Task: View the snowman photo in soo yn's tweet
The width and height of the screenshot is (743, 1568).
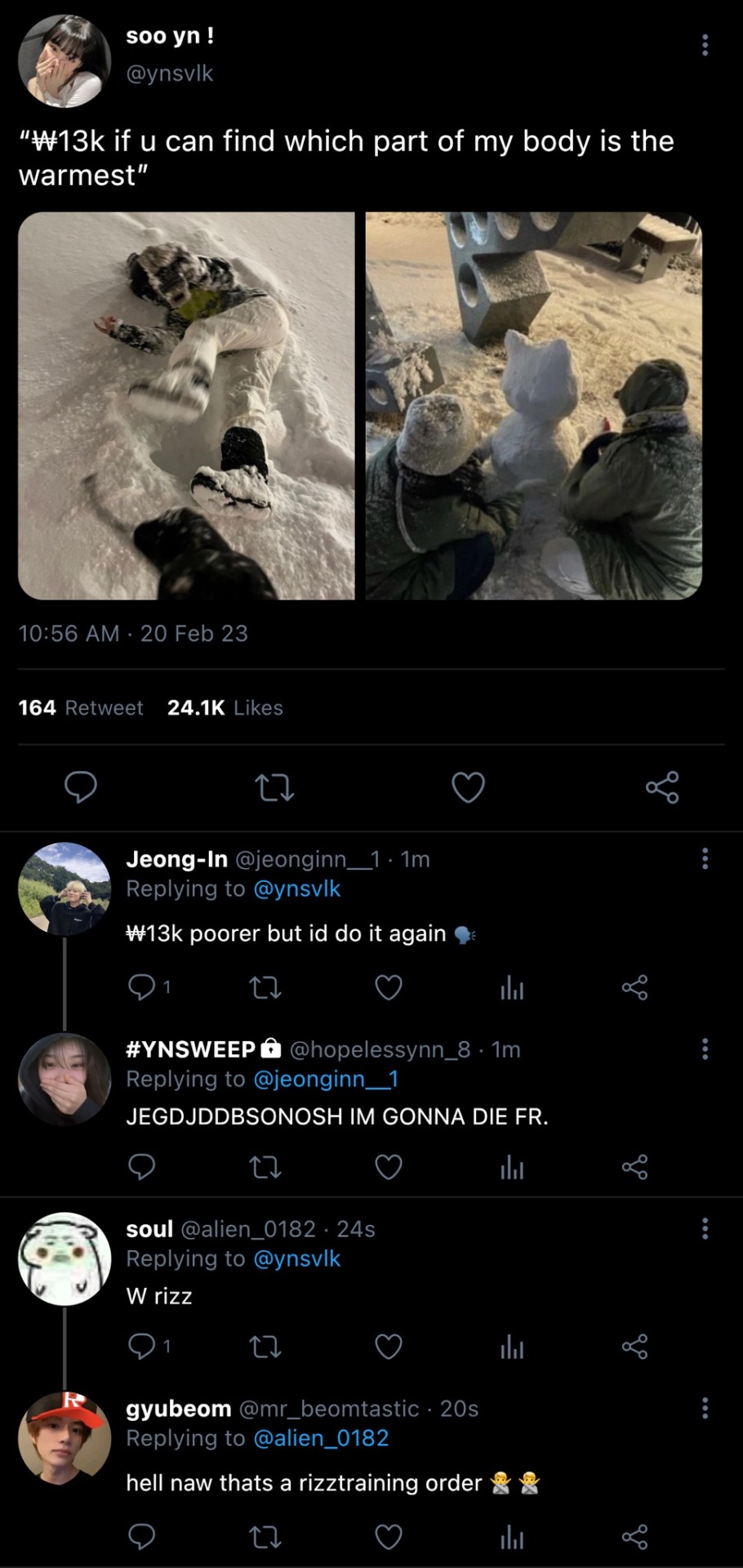Action: 534,406
